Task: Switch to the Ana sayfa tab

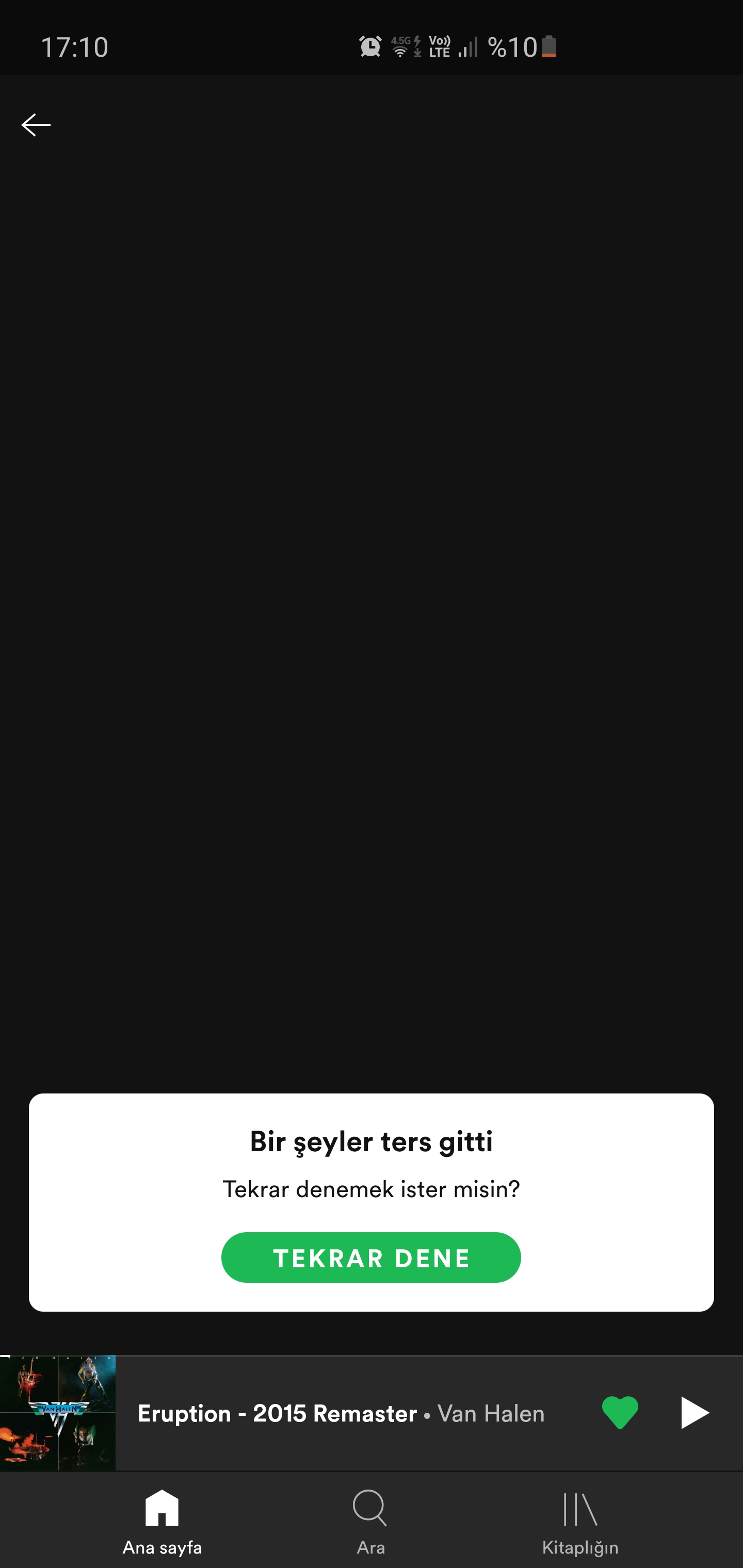Action: 162,1521
